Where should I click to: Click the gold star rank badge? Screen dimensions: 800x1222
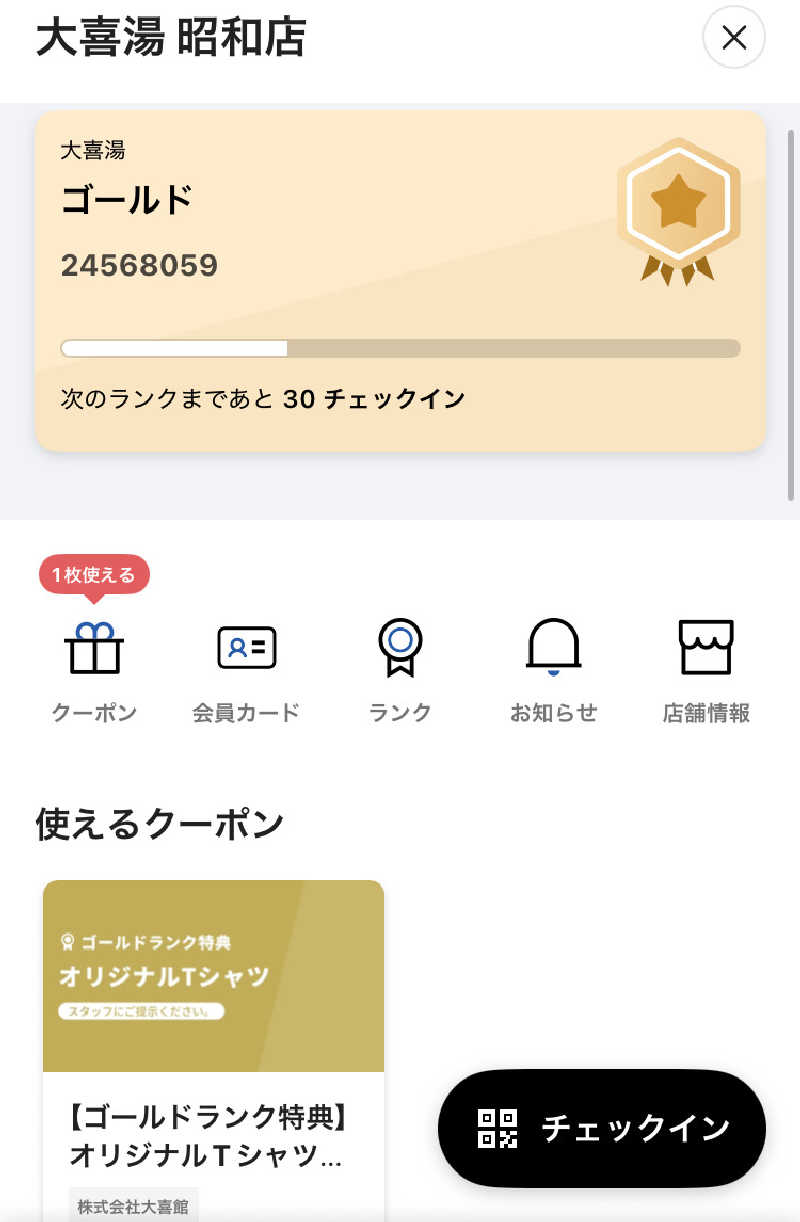(x=678, y=207)
